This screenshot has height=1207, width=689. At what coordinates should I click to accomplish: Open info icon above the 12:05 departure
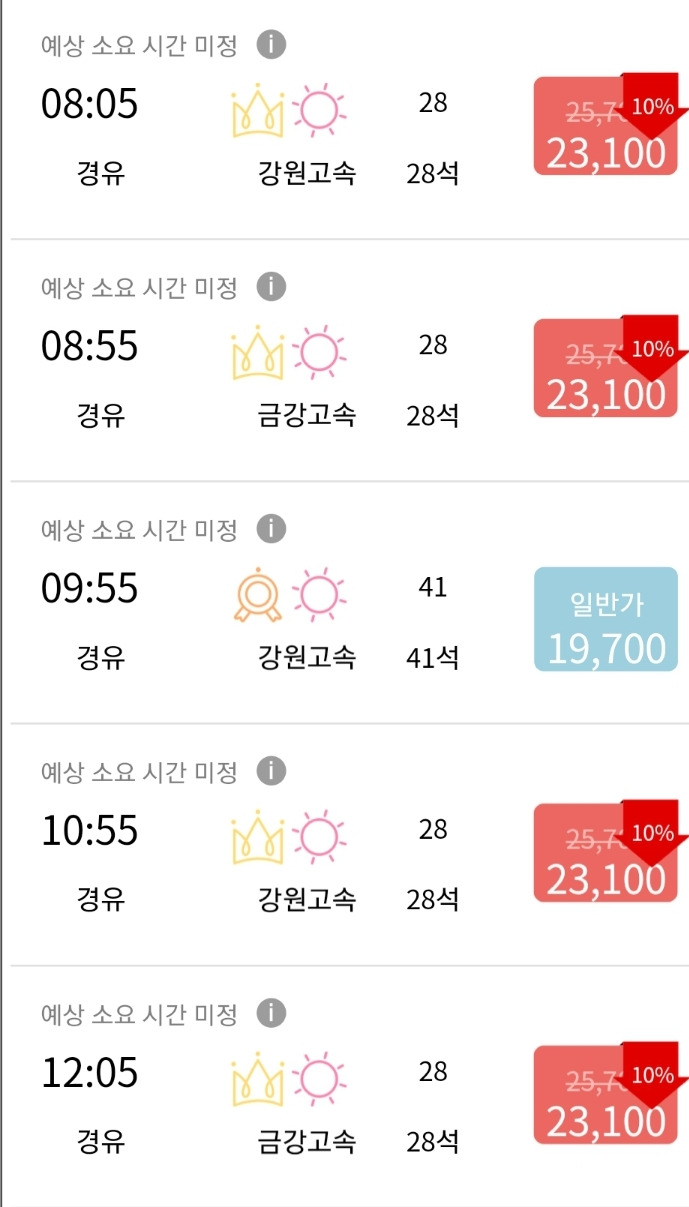(271, 1014)
